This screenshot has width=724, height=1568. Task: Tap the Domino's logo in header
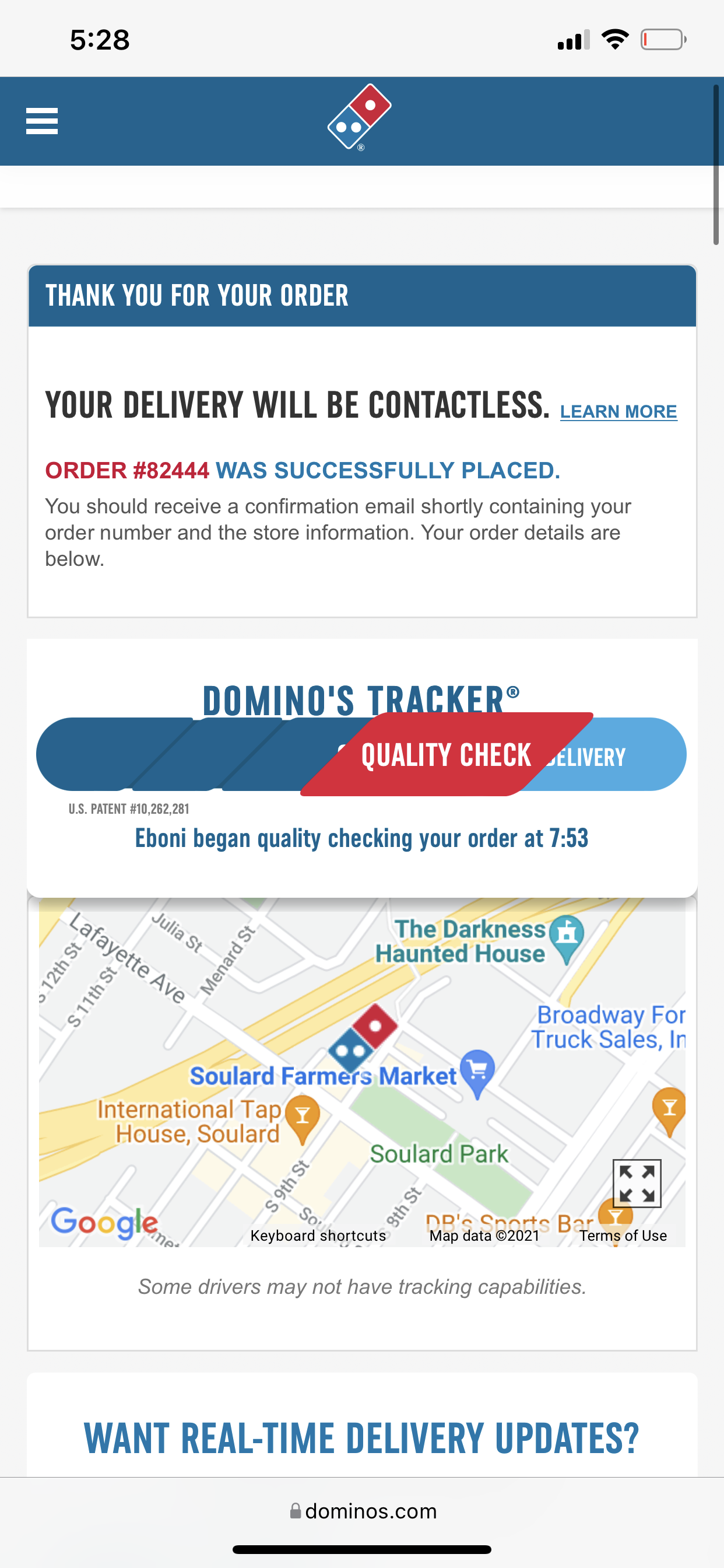coord(360,117)
